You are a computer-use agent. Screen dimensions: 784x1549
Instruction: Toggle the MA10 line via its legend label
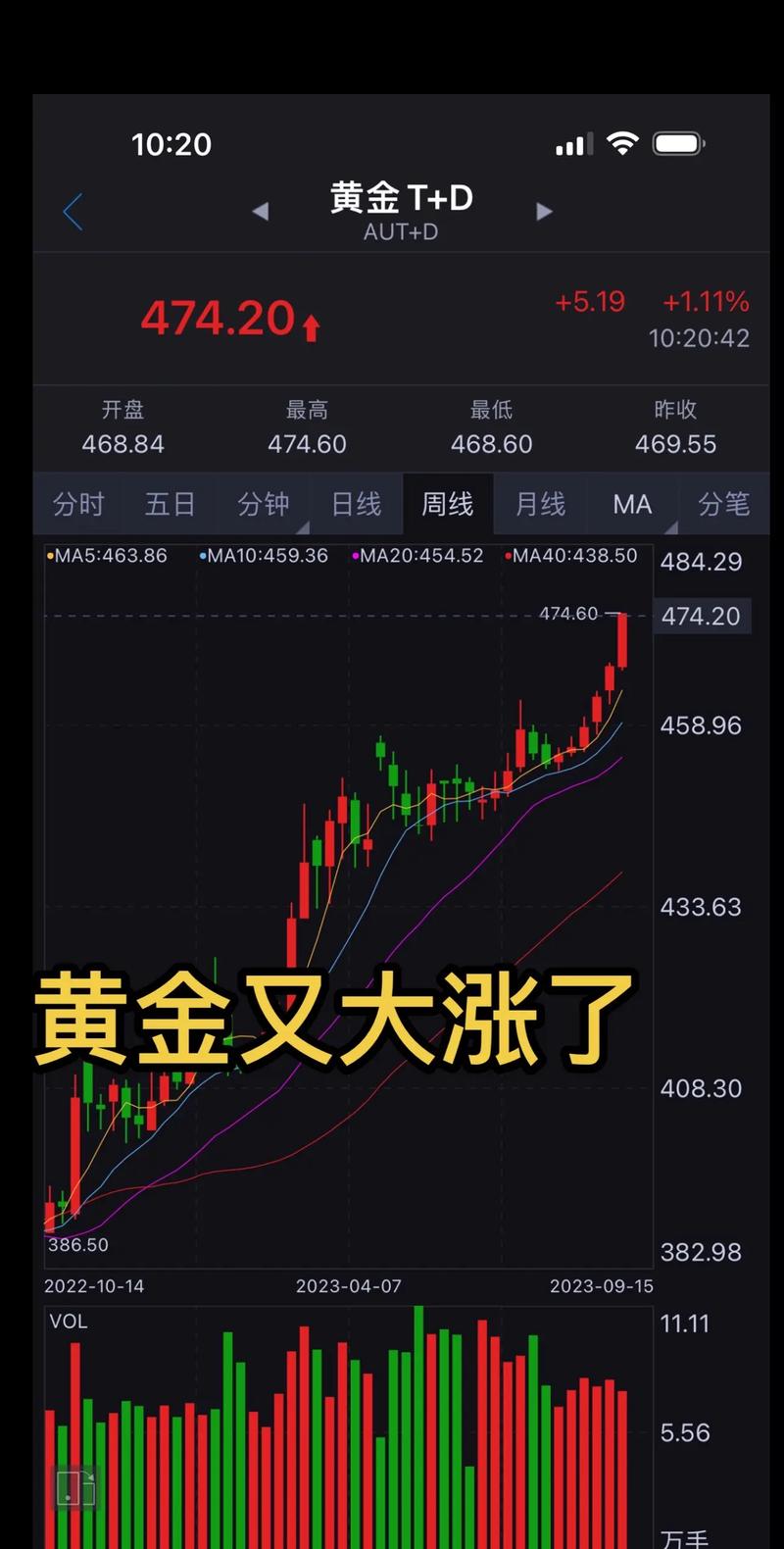(263, 555)
